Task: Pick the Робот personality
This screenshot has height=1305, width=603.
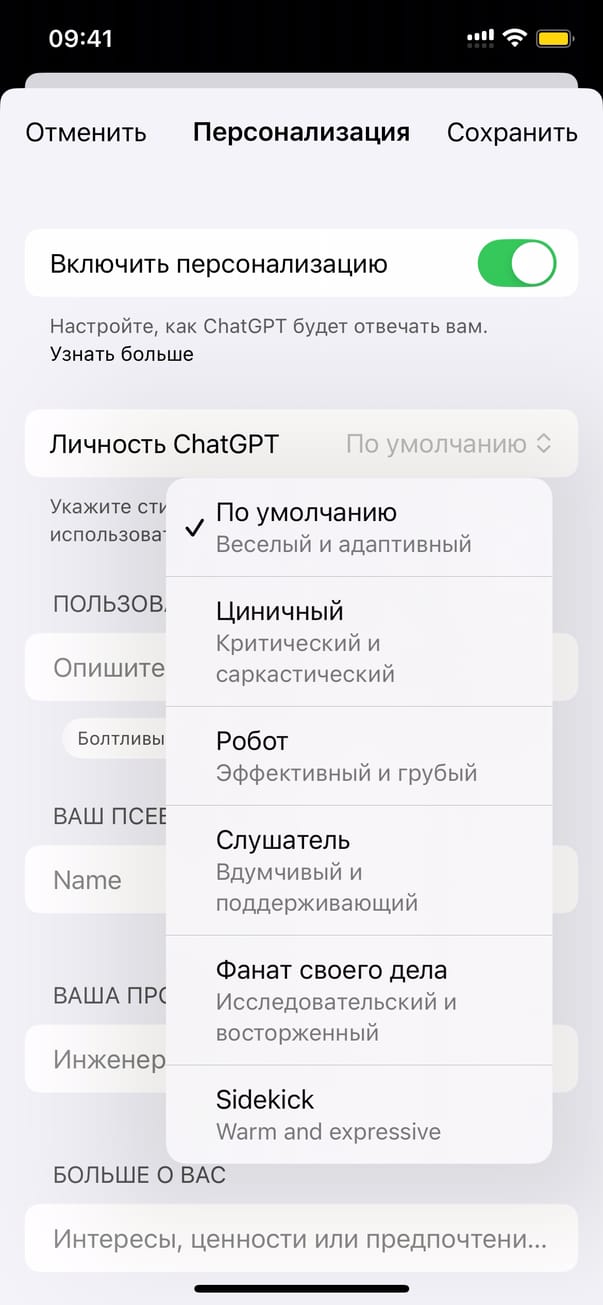Action: pos(358,755)
